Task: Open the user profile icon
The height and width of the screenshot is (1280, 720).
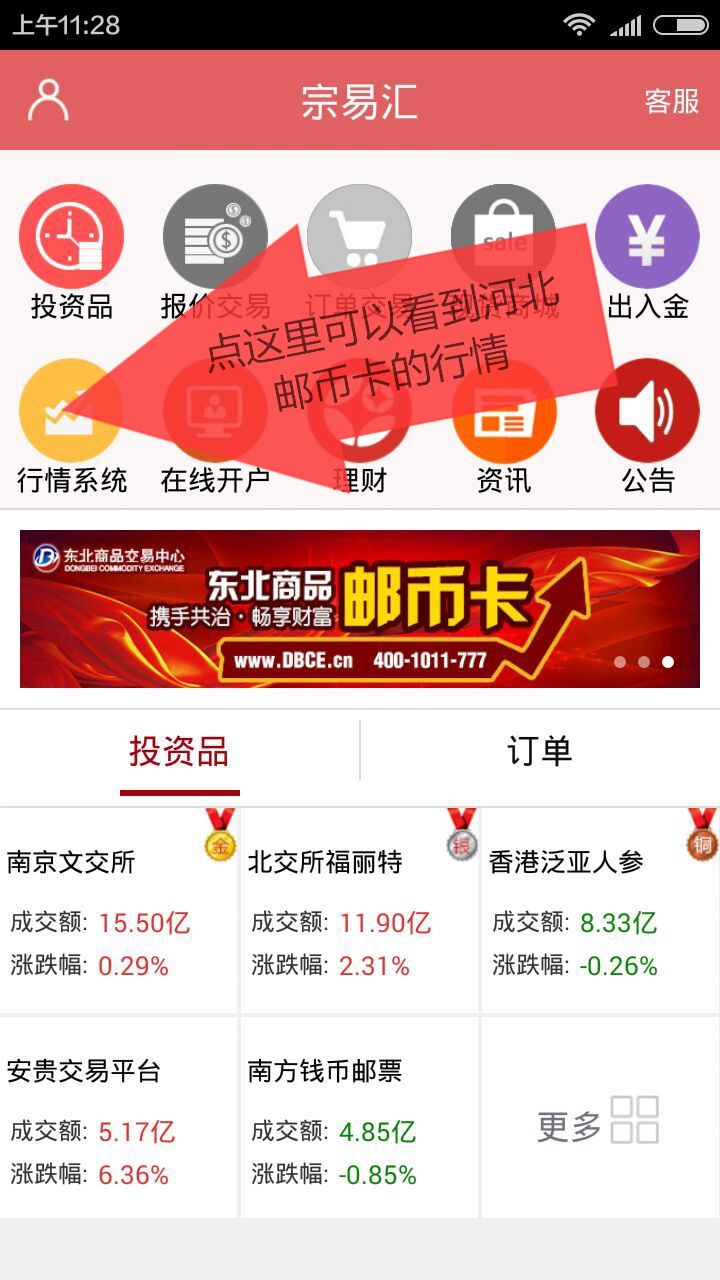Action: pyautogui.click(x=48, y=100)
